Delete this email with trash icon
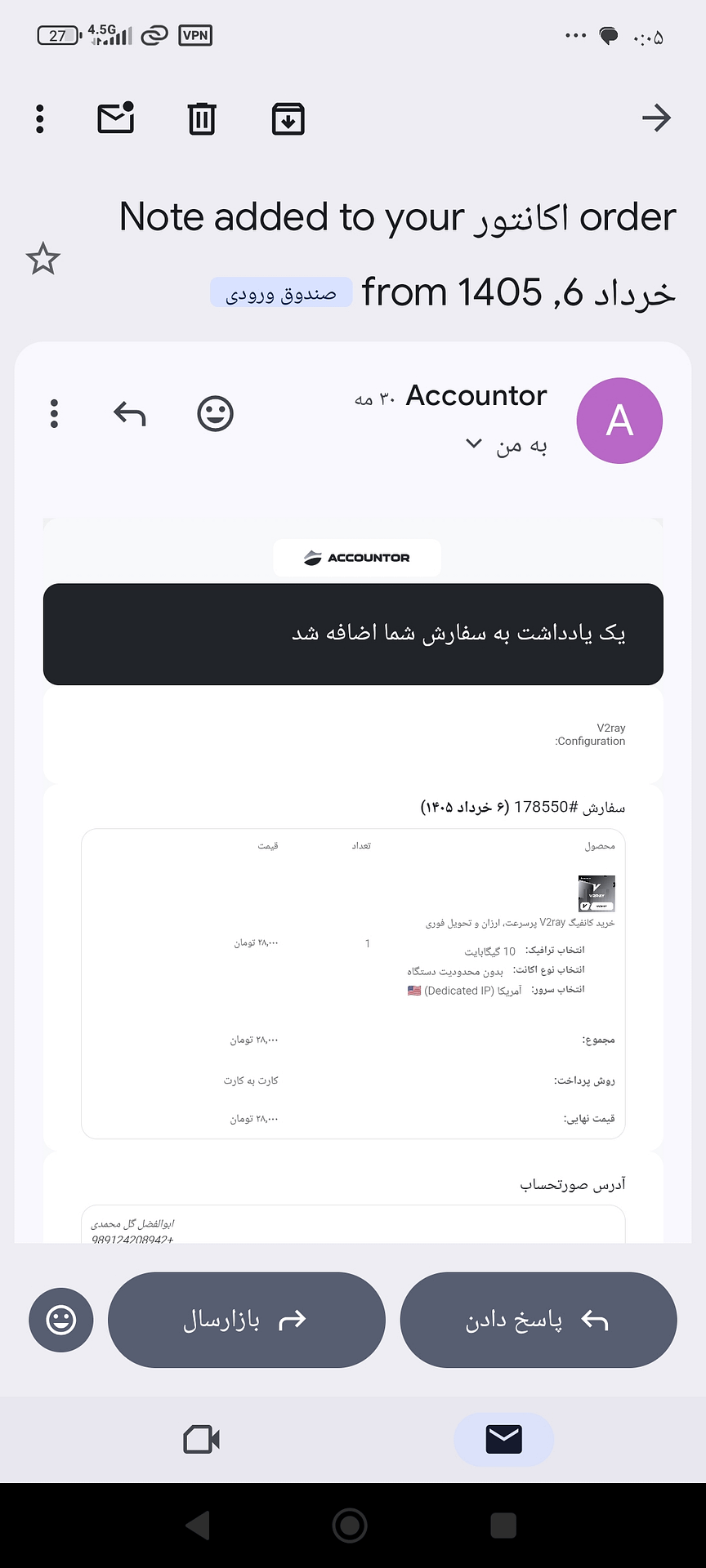706x1568 pixels. click(201, 119)
